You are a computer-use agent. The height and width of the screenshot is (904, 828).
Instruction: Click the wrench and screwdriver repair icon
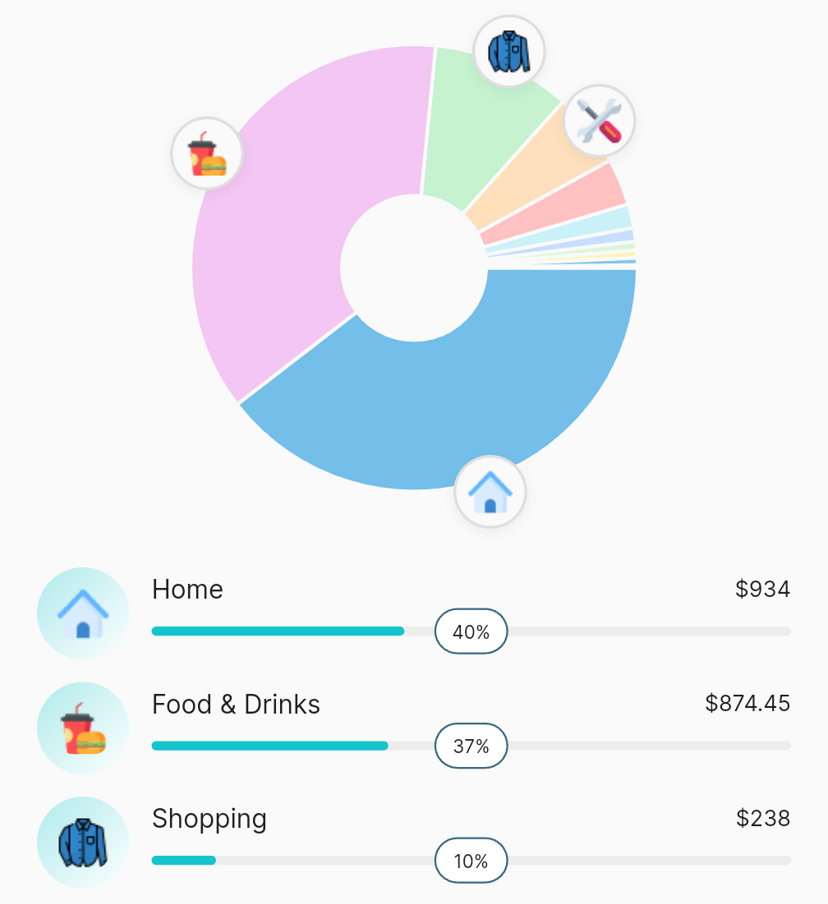point(598,120)
